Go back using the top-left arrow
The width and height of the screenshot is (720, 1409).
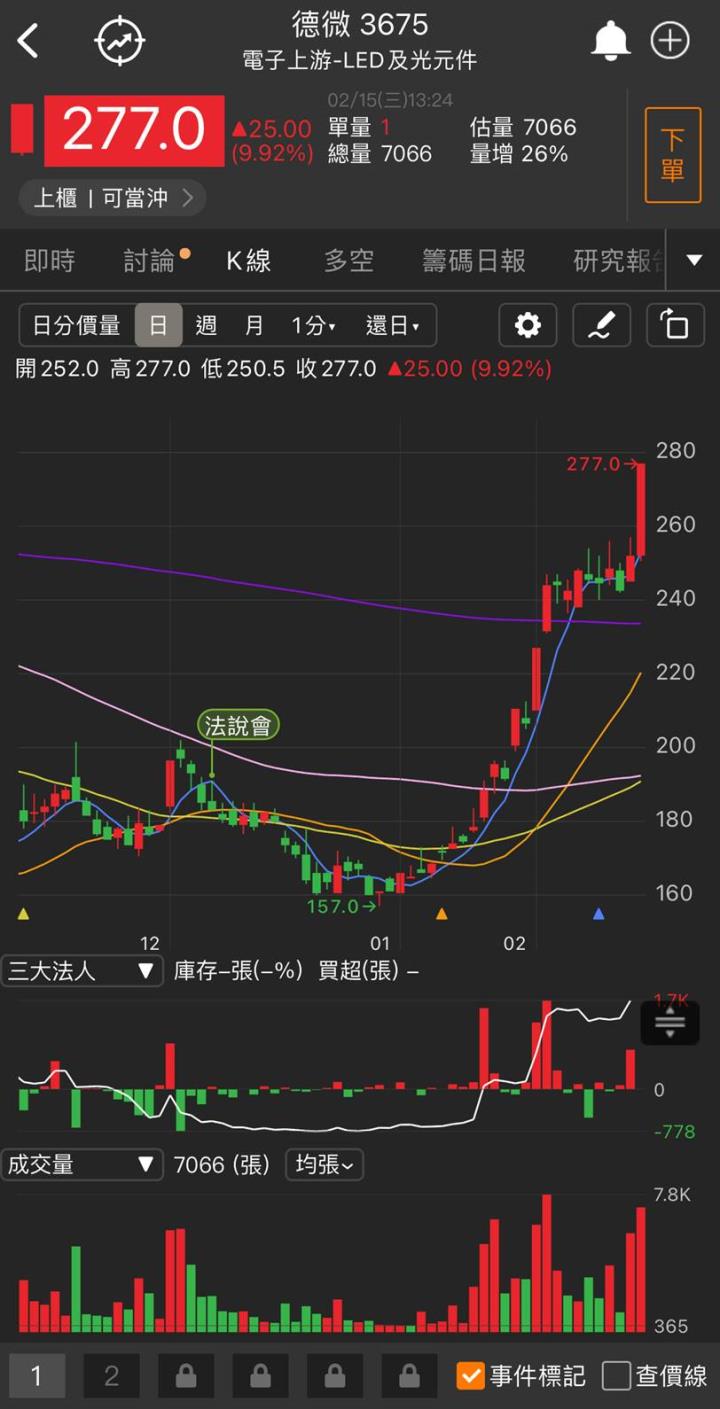(x=28, y=41)
